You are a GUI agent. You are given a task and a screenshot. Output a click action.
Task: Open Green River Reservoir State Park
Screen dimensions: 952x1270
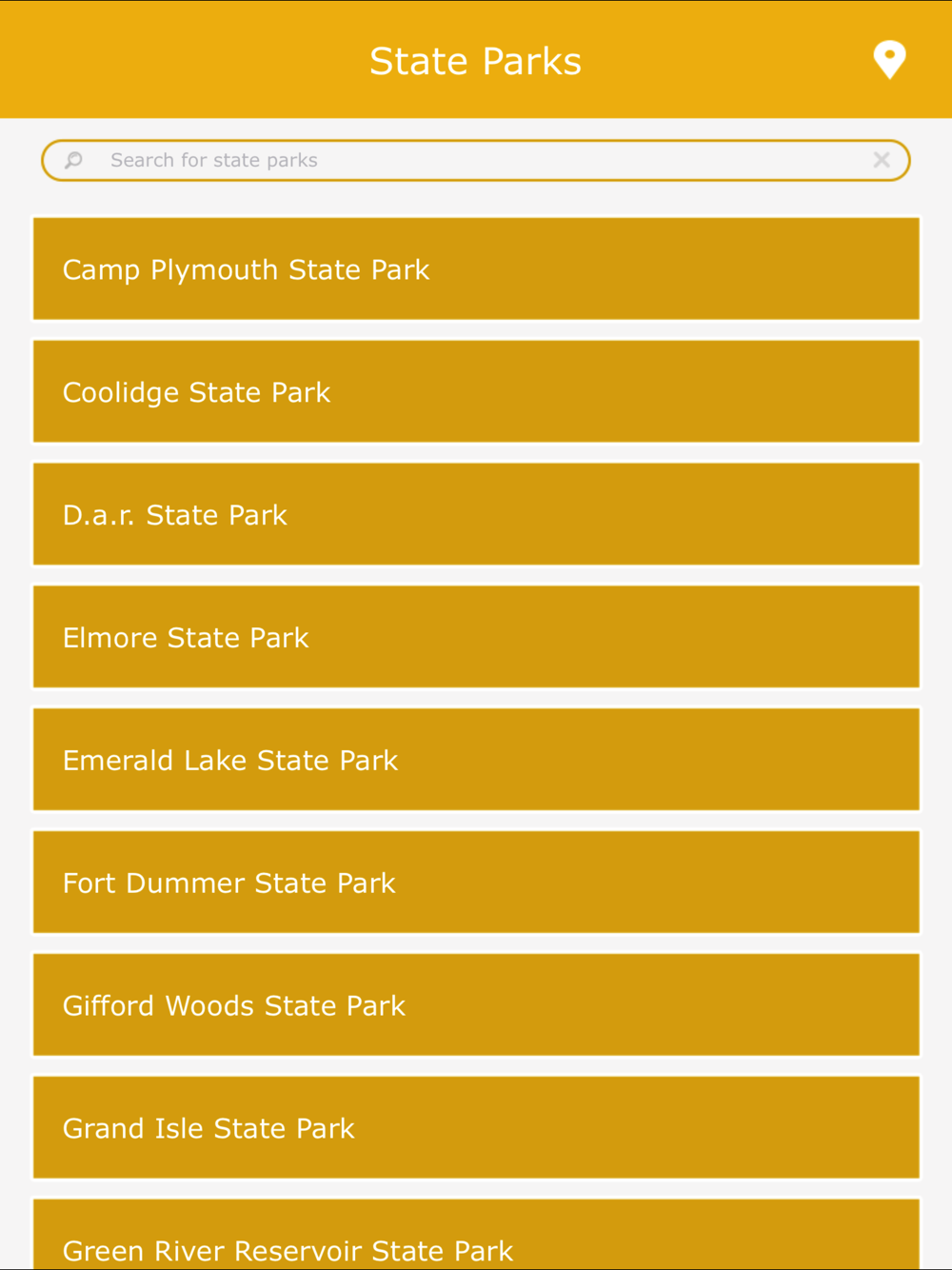coord(476,1238)
